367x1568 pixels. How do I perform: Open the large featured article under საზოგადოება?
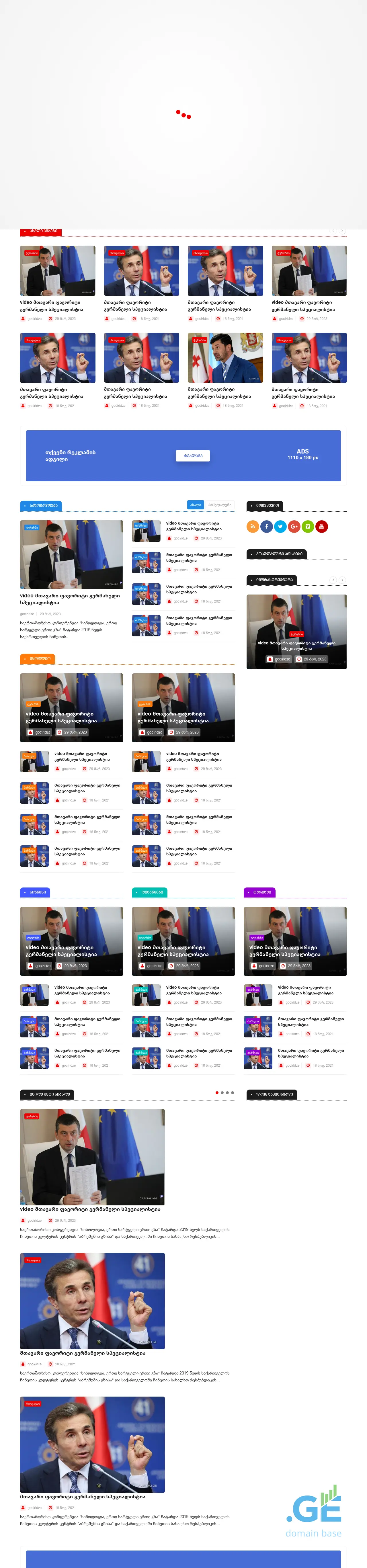(x=71, y=554)
